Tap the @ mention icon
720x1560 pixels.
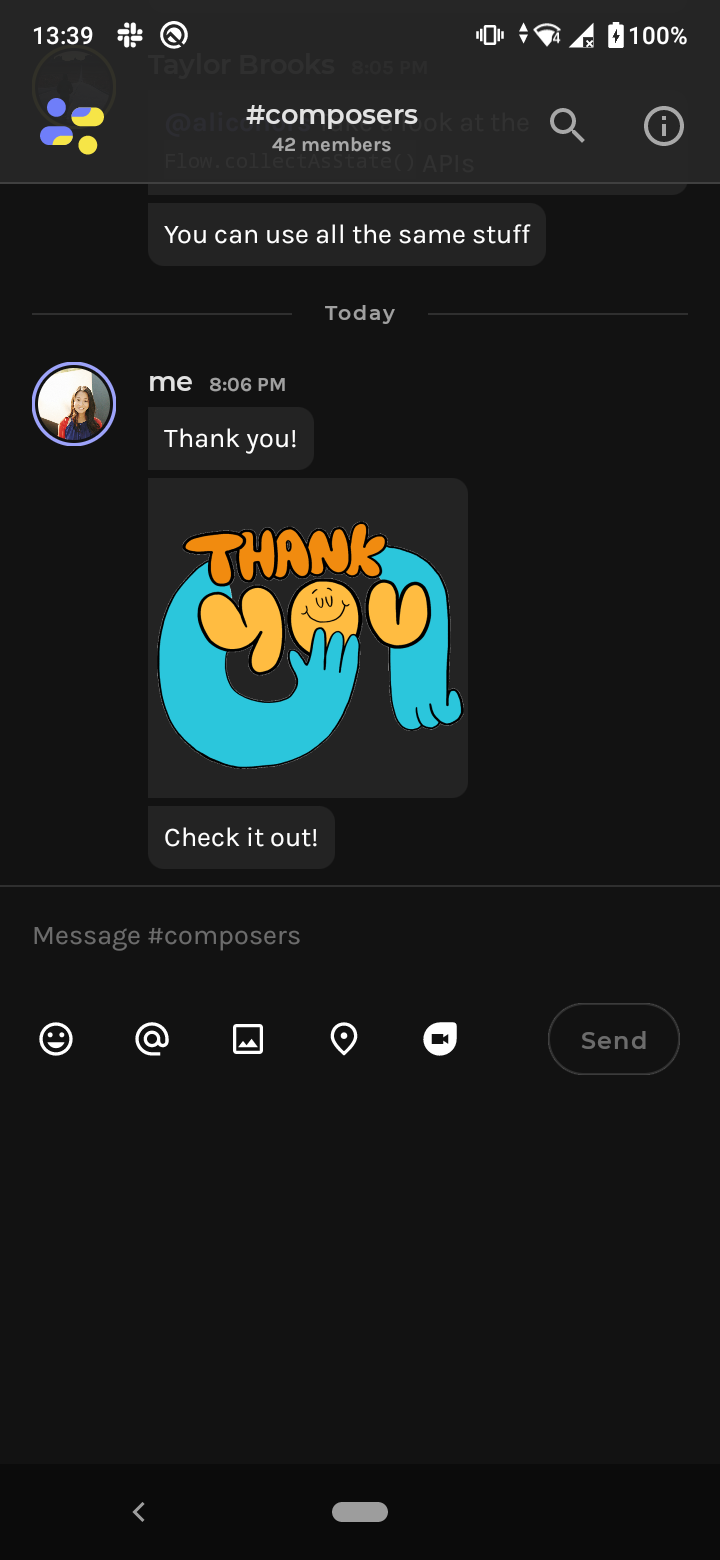click(x=152, y=1039)
